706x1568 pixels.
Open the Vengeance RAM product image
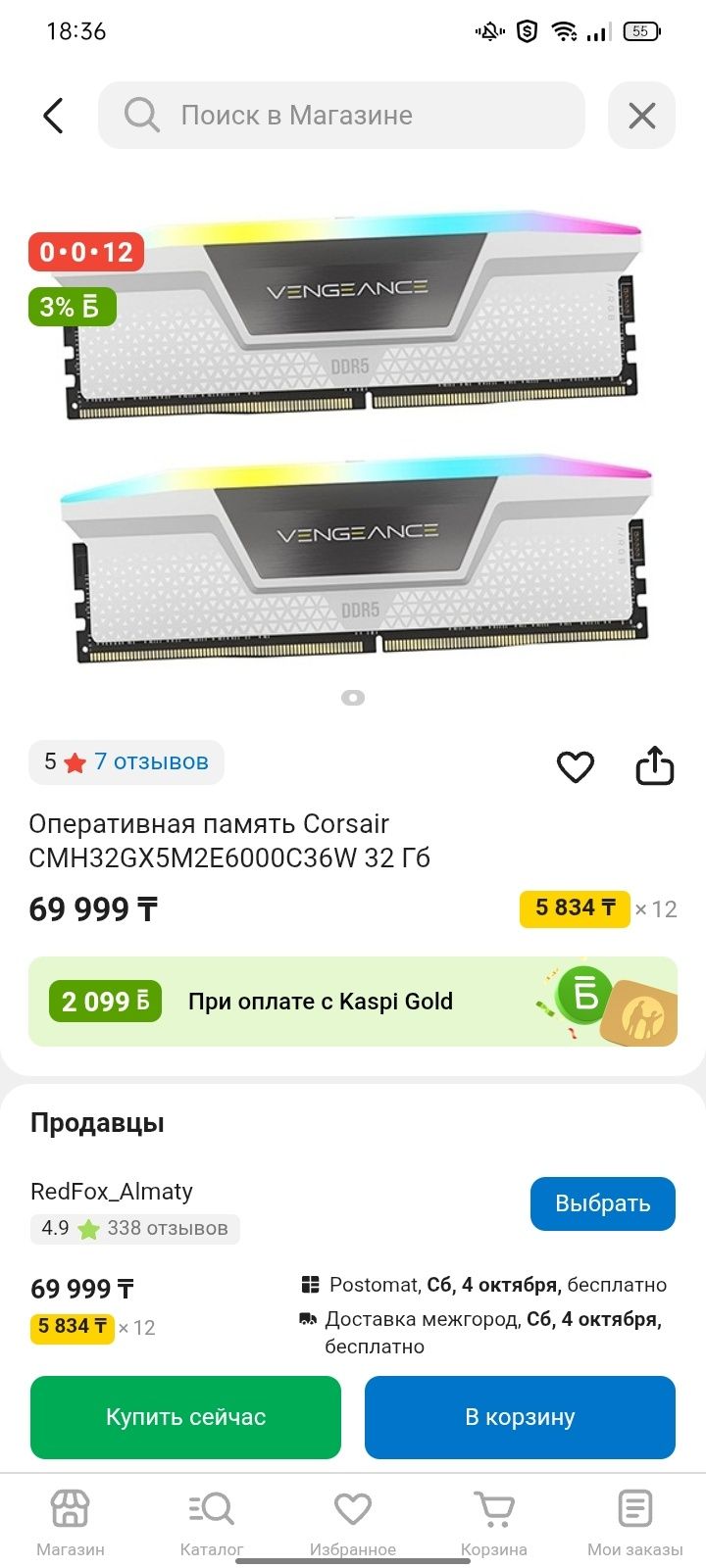(353, 436)
